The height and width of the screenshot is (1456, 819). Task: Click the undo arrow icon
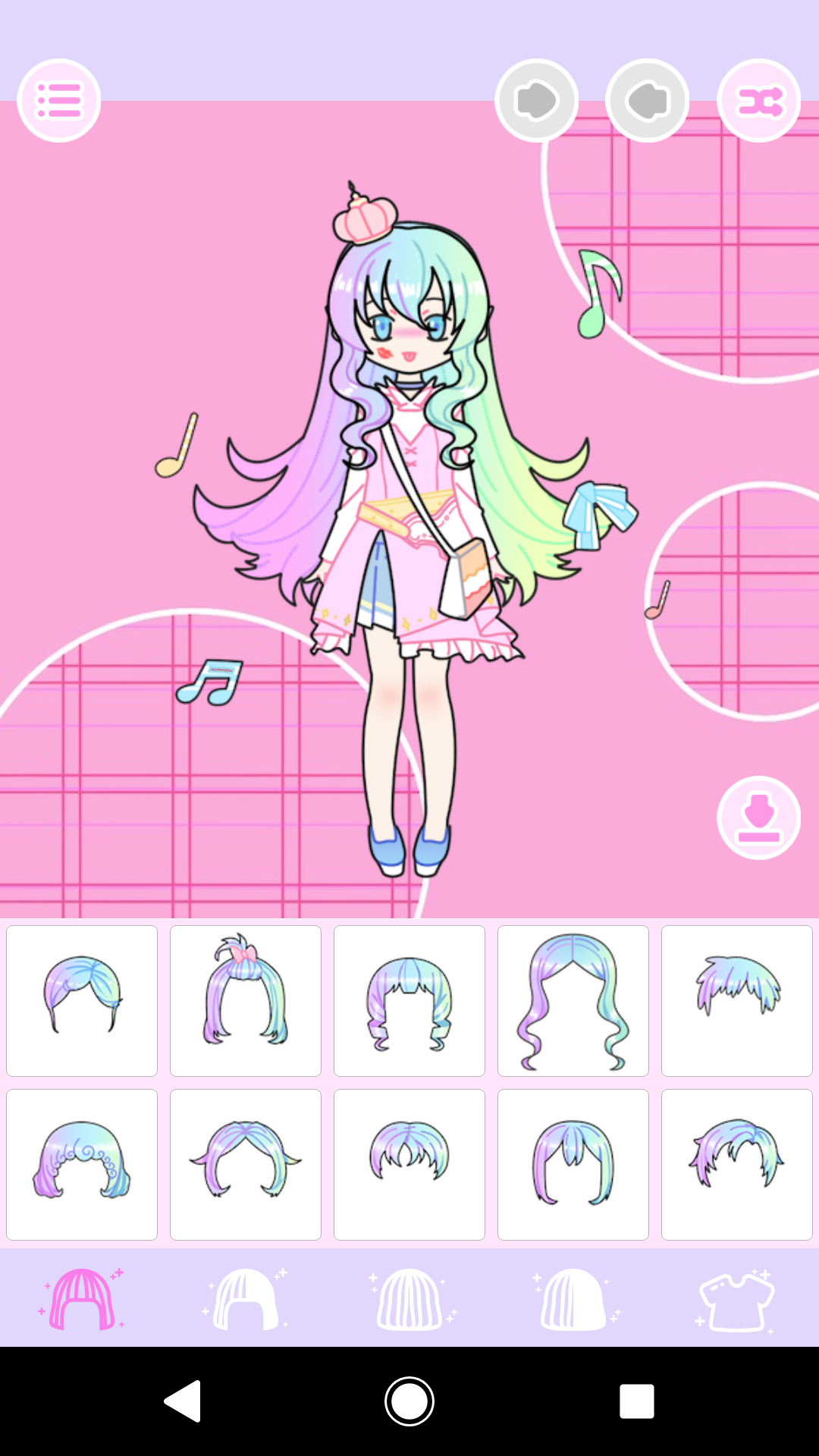pyautogui.click(x=647, y=99)
